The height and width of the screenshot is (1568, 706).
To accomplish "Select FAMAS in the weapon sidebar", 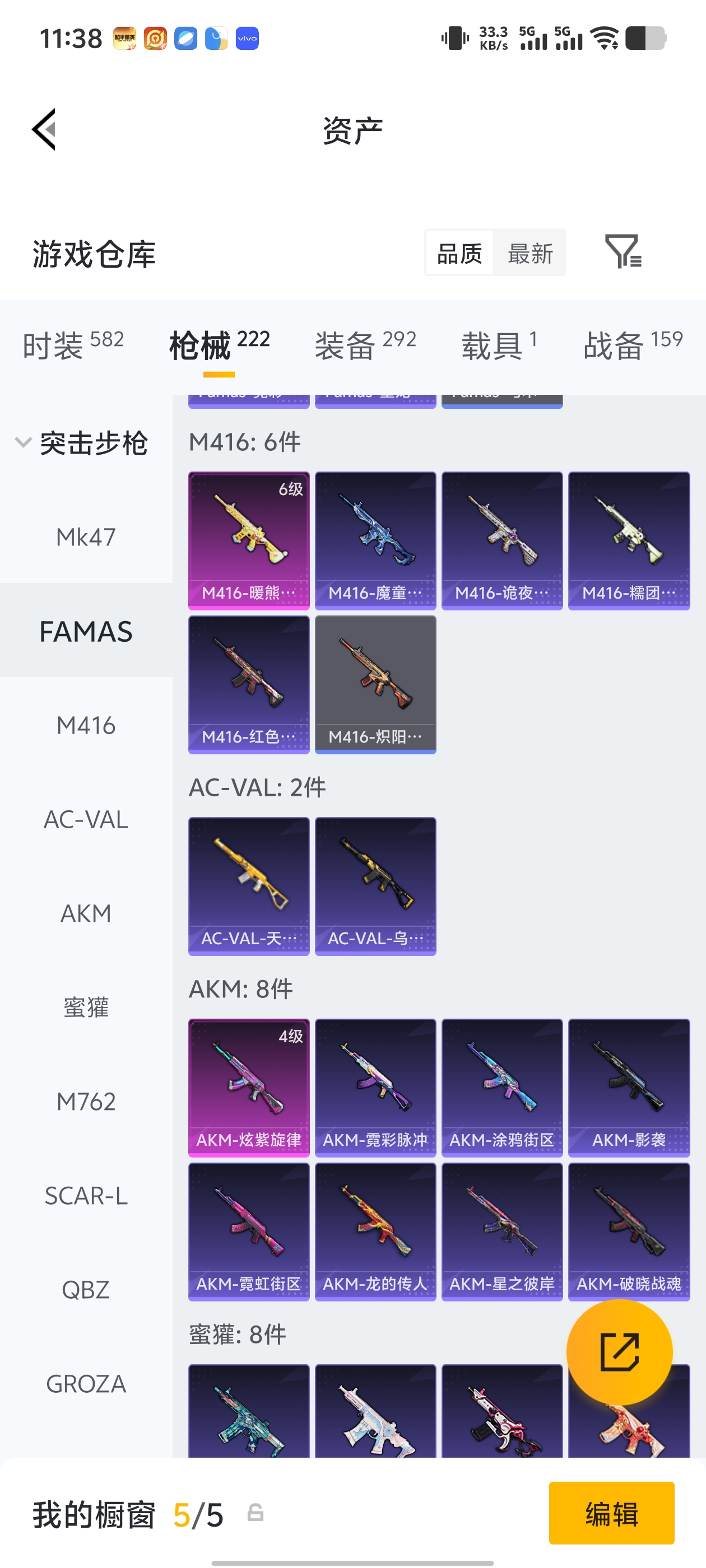I will tap(85, 632).
